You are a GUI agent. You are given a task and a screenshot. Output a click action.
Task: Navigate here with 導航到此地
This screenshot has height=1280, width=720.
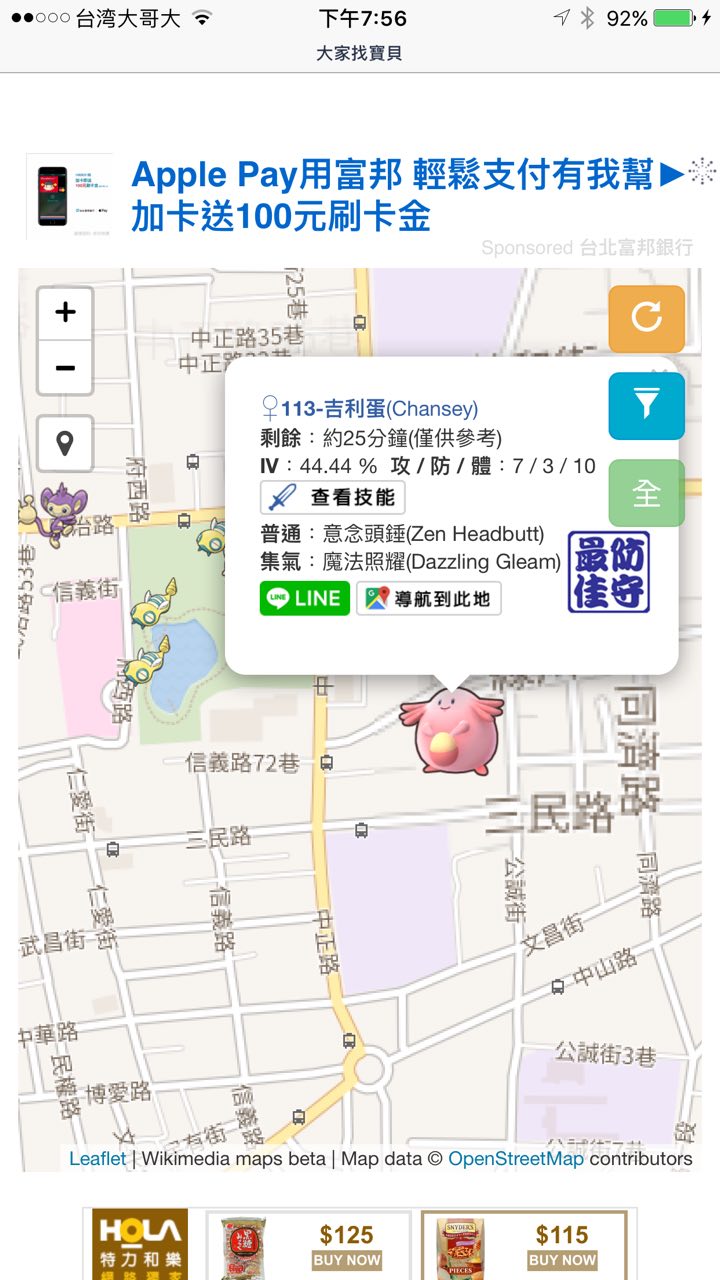[x=429, y=598]
